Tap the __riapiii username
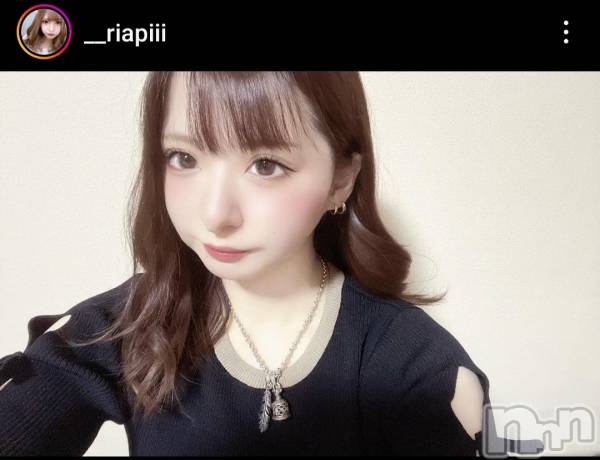Viewport: 600px width, 460px height. click(x=125, y=33)
